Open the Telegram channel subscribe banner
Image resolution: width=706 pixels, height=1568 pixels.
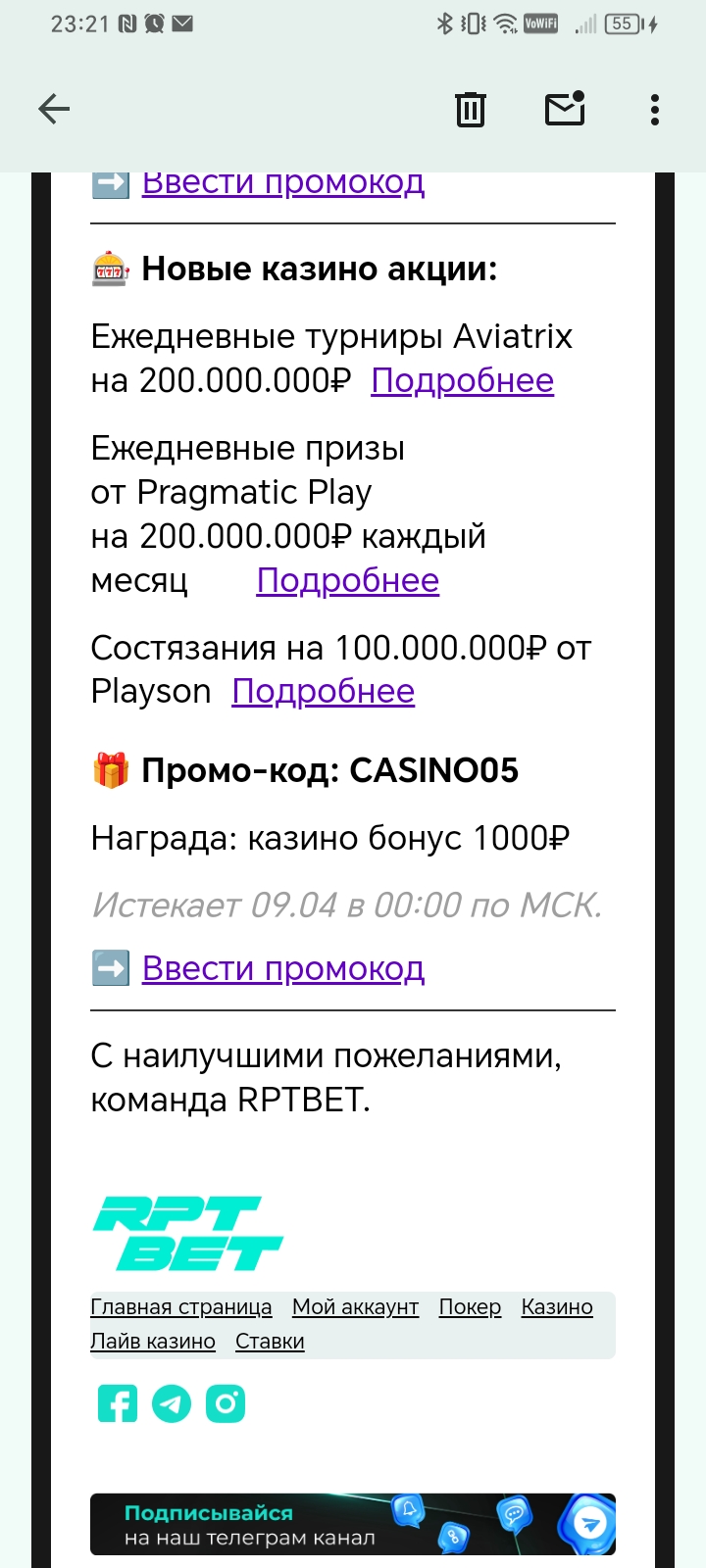click(353, 1524)
